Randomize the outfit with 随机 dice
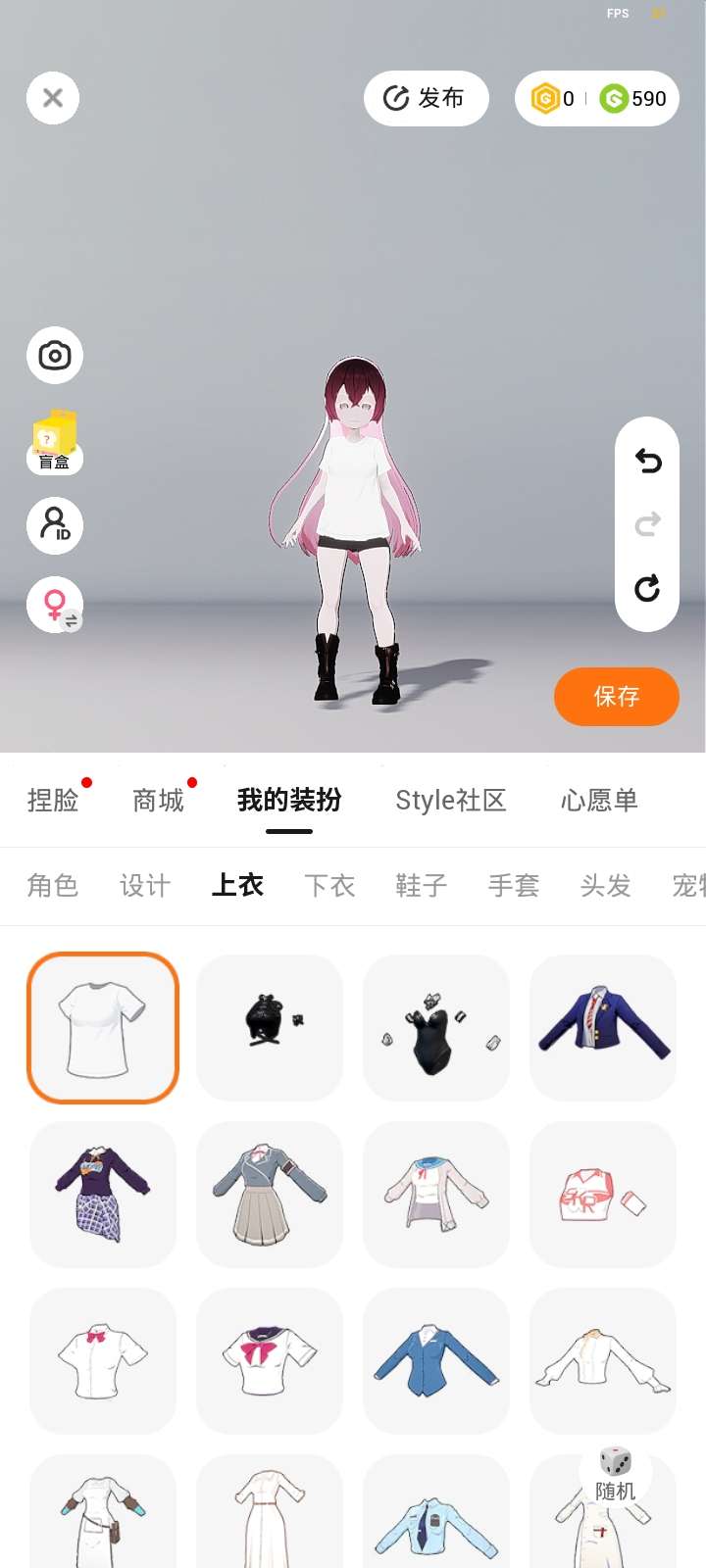Viewport: 706px width, 1568px height. [616, 1473]
